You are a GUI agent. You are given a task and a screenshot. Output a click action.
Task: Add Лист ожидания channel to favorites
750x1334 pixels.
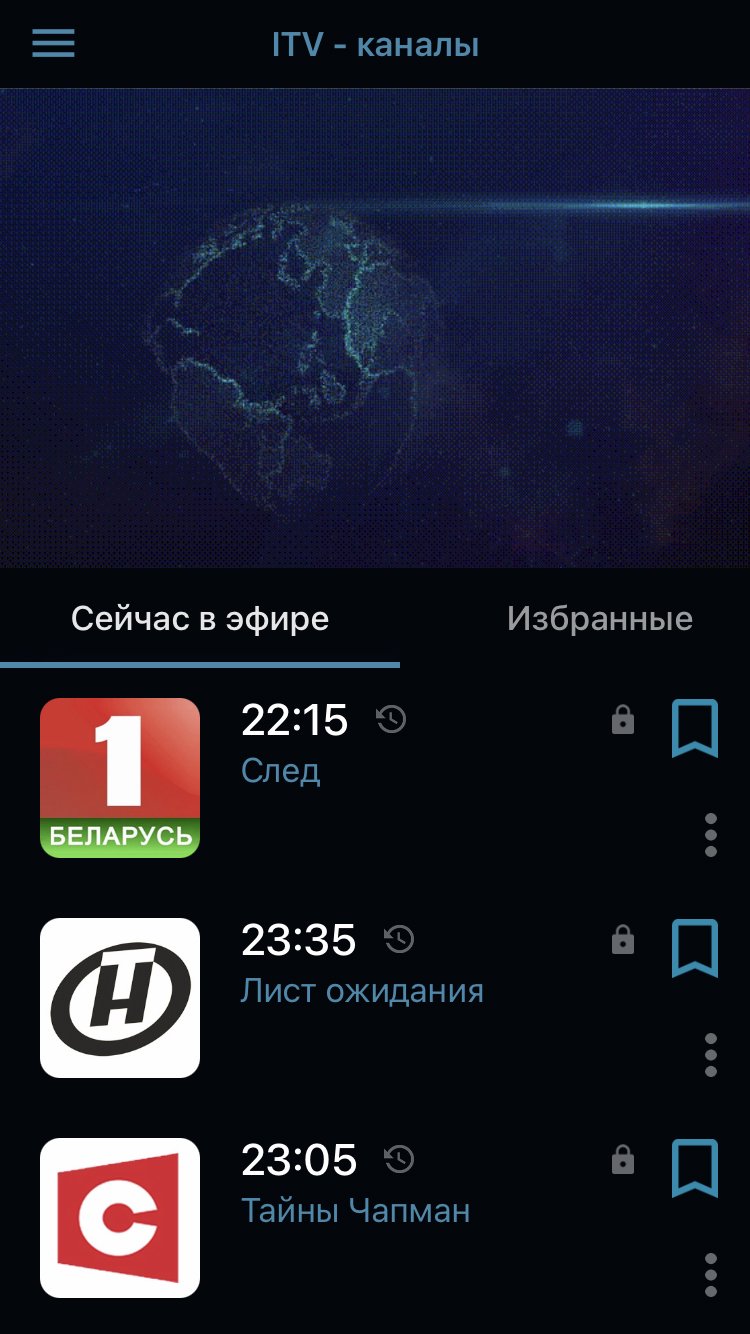pyautogui.click(x=694, y=949)
